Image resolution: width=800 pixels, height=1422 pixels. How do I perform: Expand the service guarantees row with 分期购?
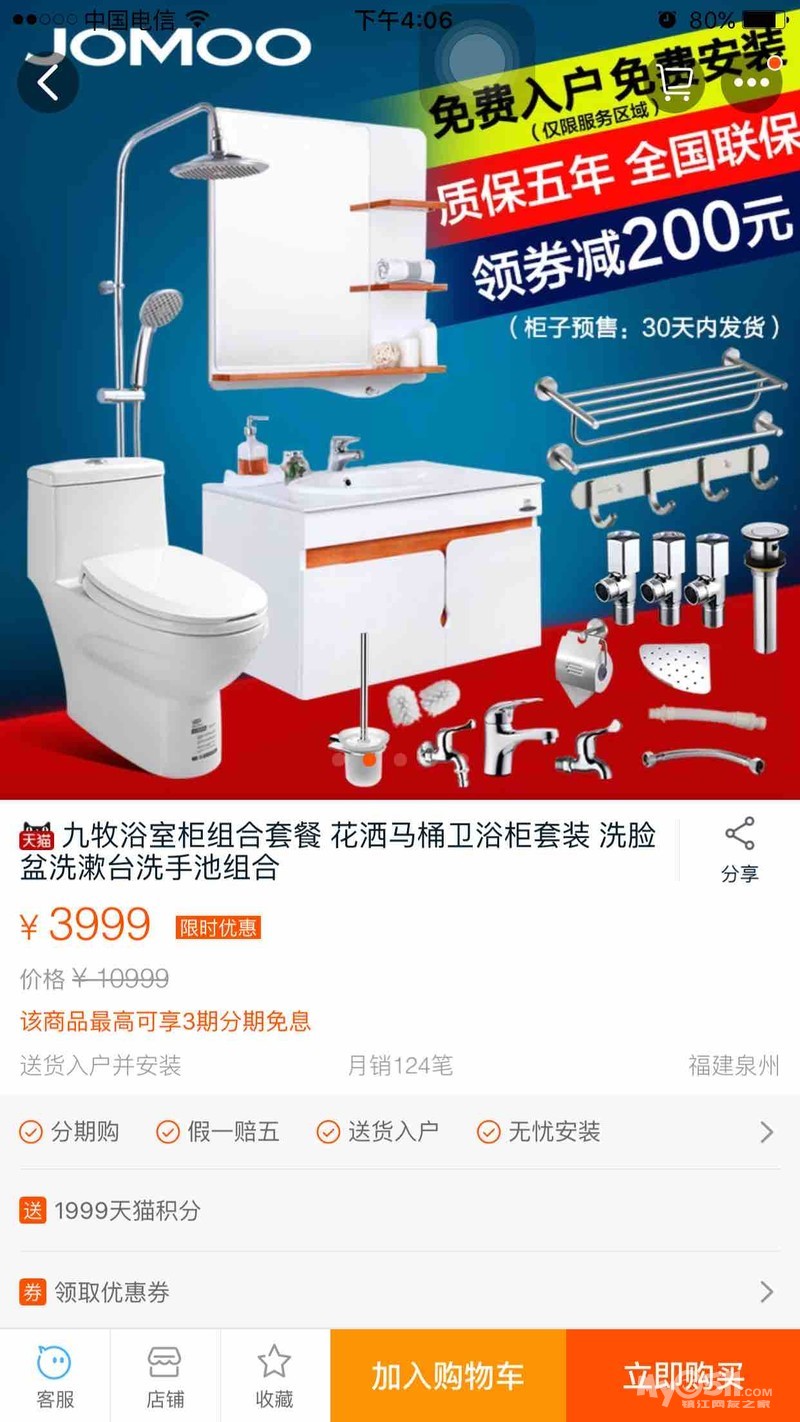[400, 1132]
